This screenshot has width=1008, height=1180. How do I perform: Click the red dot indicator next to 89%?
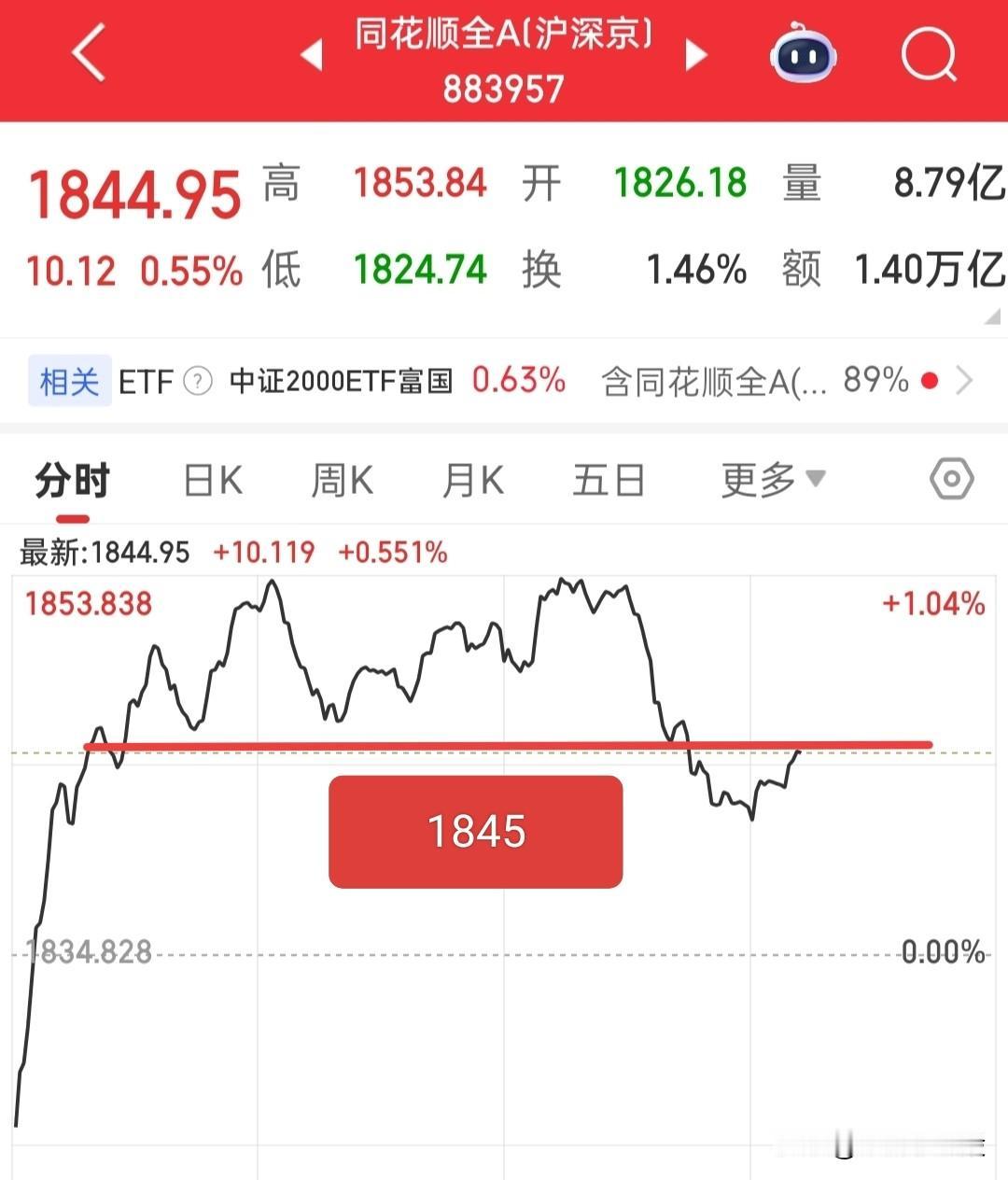928,381
